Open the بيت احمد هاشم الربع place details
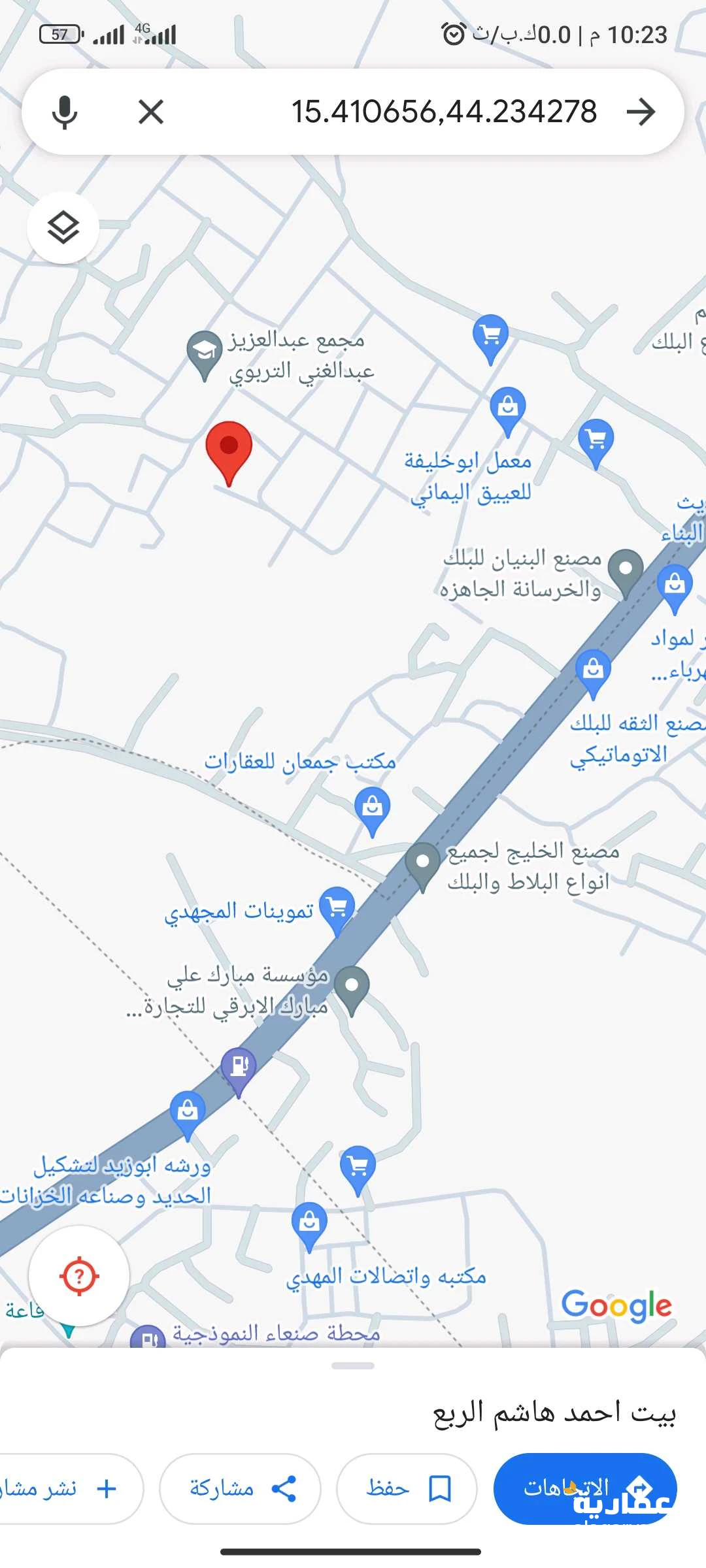The width and height of the screenshot is (706, 1568). pos(554,1413)
